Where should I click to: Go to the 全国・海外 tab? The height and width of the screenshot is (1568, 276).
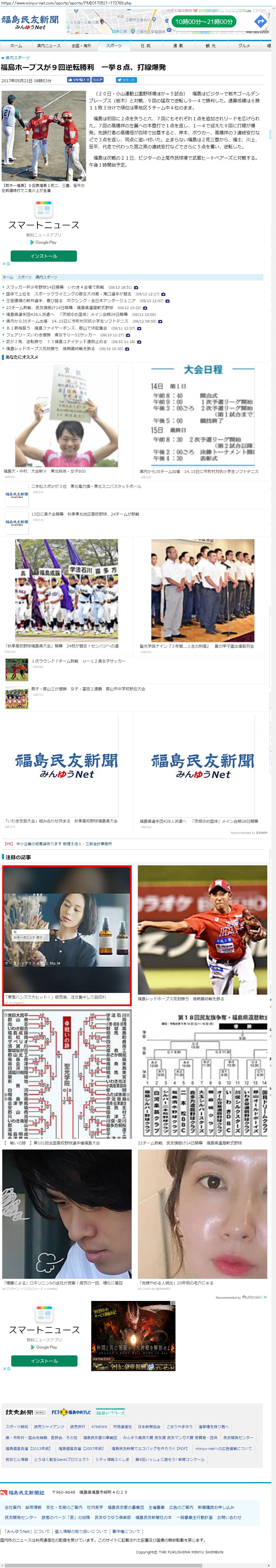81,46
